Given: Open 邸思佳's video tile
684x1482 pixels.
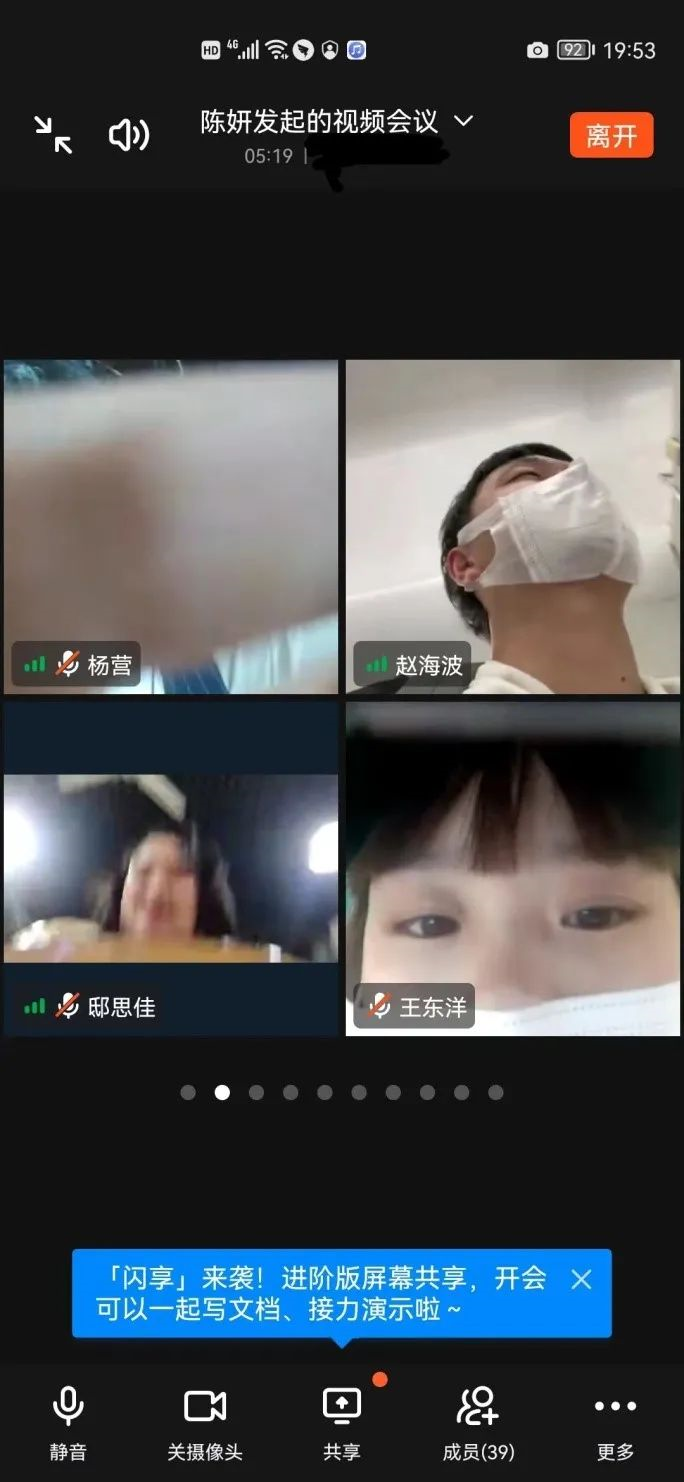Looking at the screenshot, I should [171, 868].
